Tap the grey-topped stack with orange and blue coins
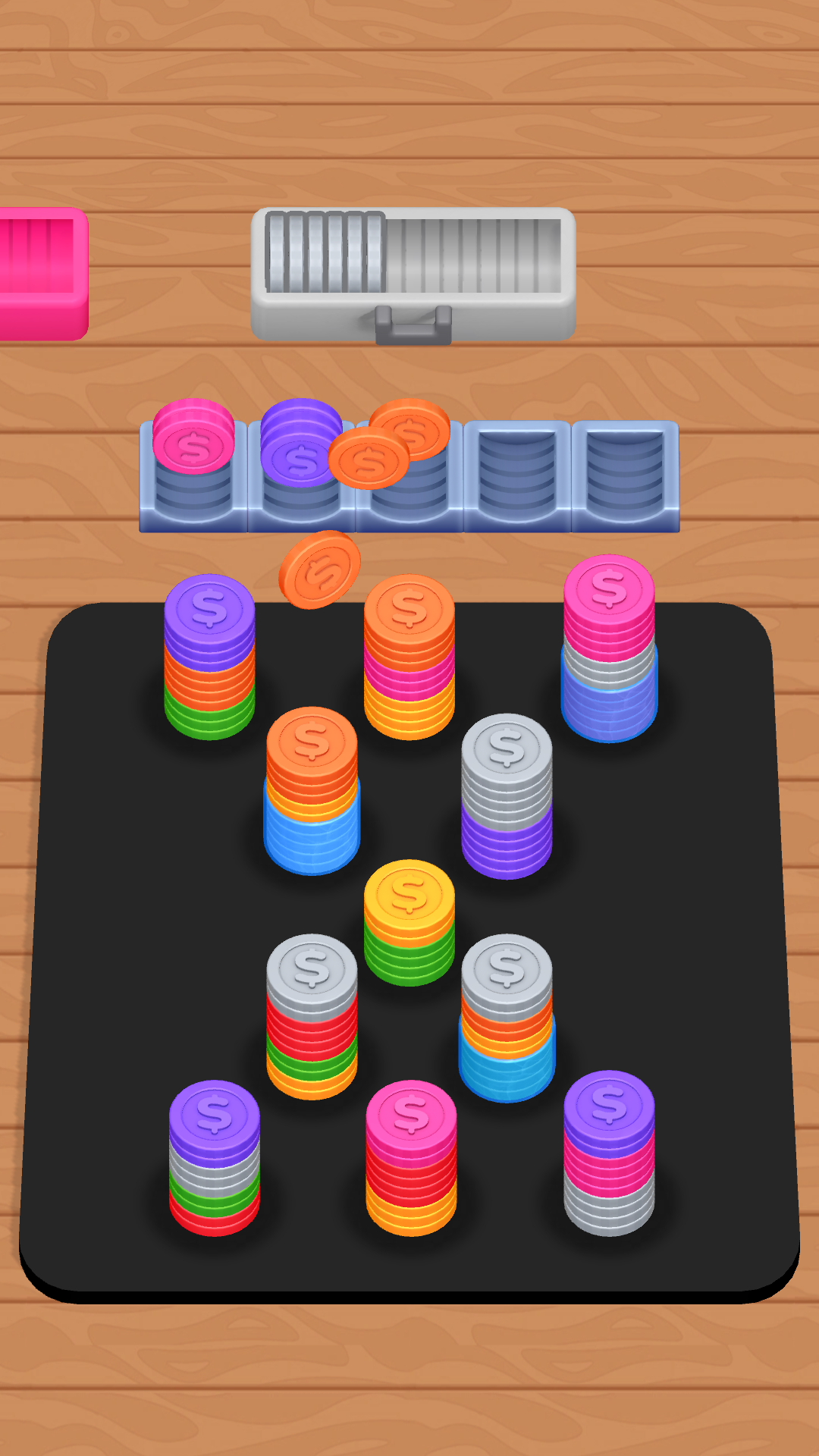The height and width of the screenshot is (1456, 819). pyautogui.click(x=507, y=1016)
